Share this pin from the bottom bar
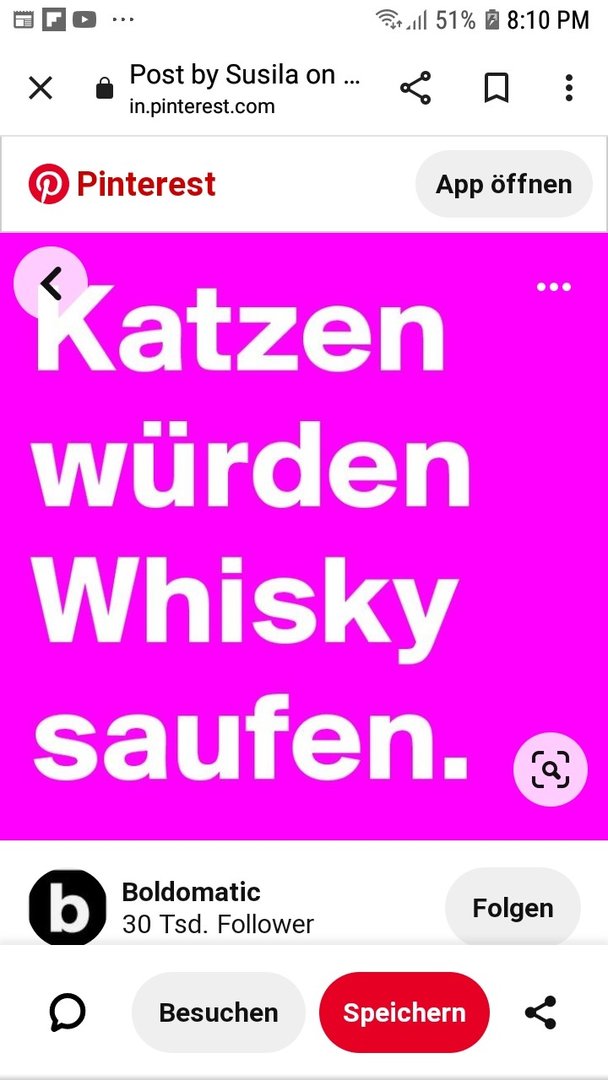Viewport: 608px width, 1080px height. [x=540, y=1013]
